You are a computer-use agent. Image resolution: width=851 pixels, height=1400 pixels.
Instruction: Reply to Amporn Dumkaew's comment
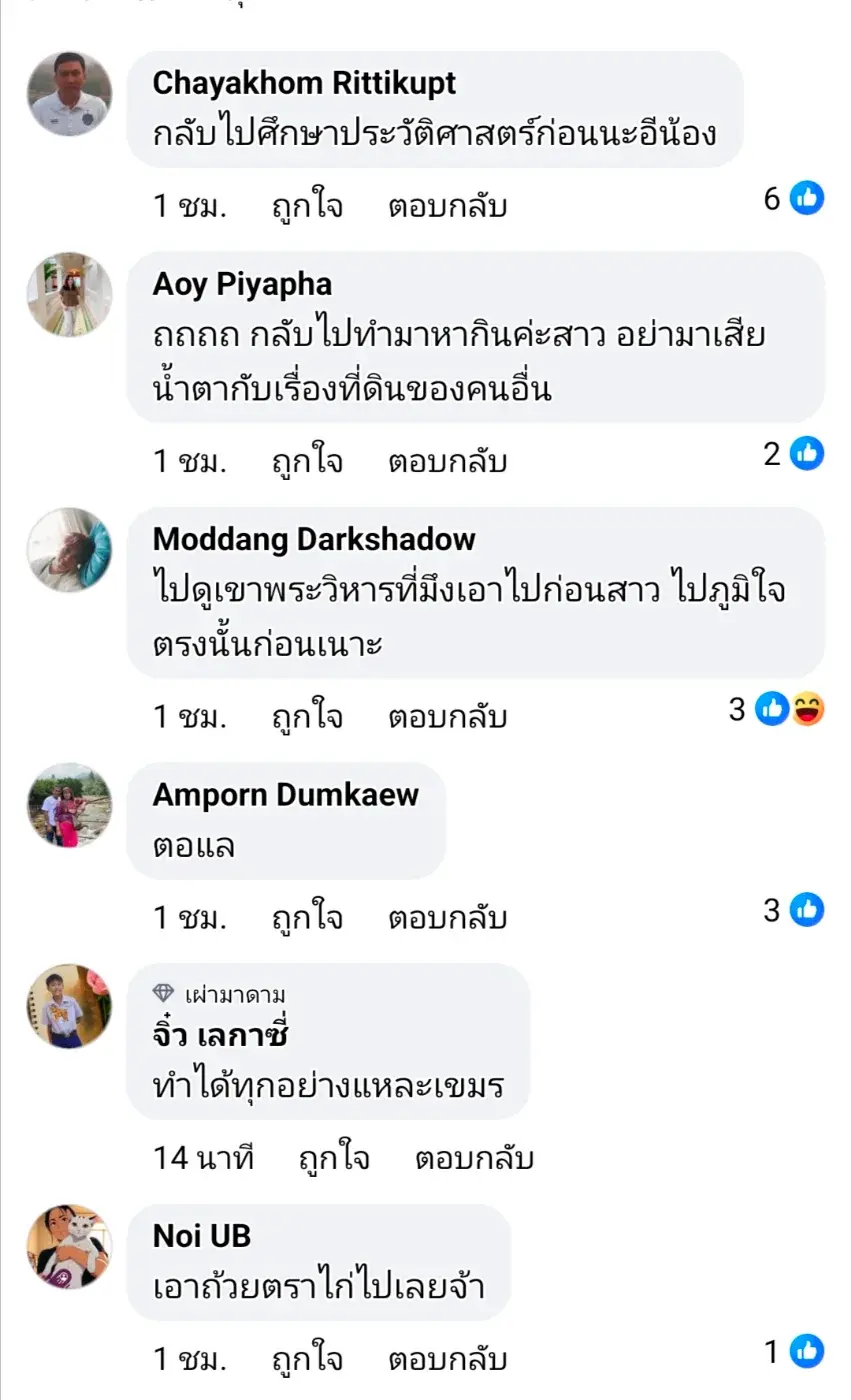pos(447,917)
